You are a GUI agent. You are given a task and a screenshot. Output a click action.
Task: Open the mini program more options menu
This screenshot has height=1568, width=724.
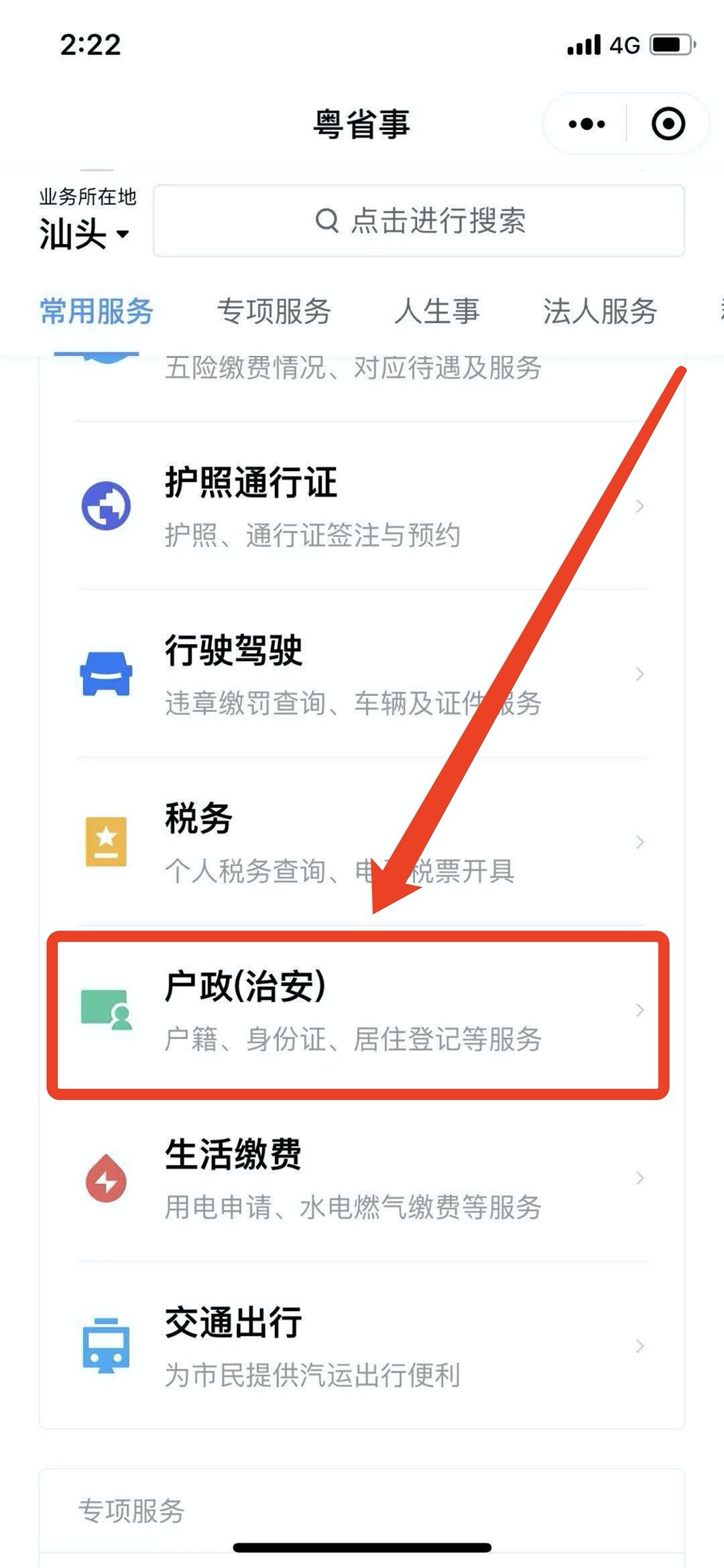click(x=586, y=124)
